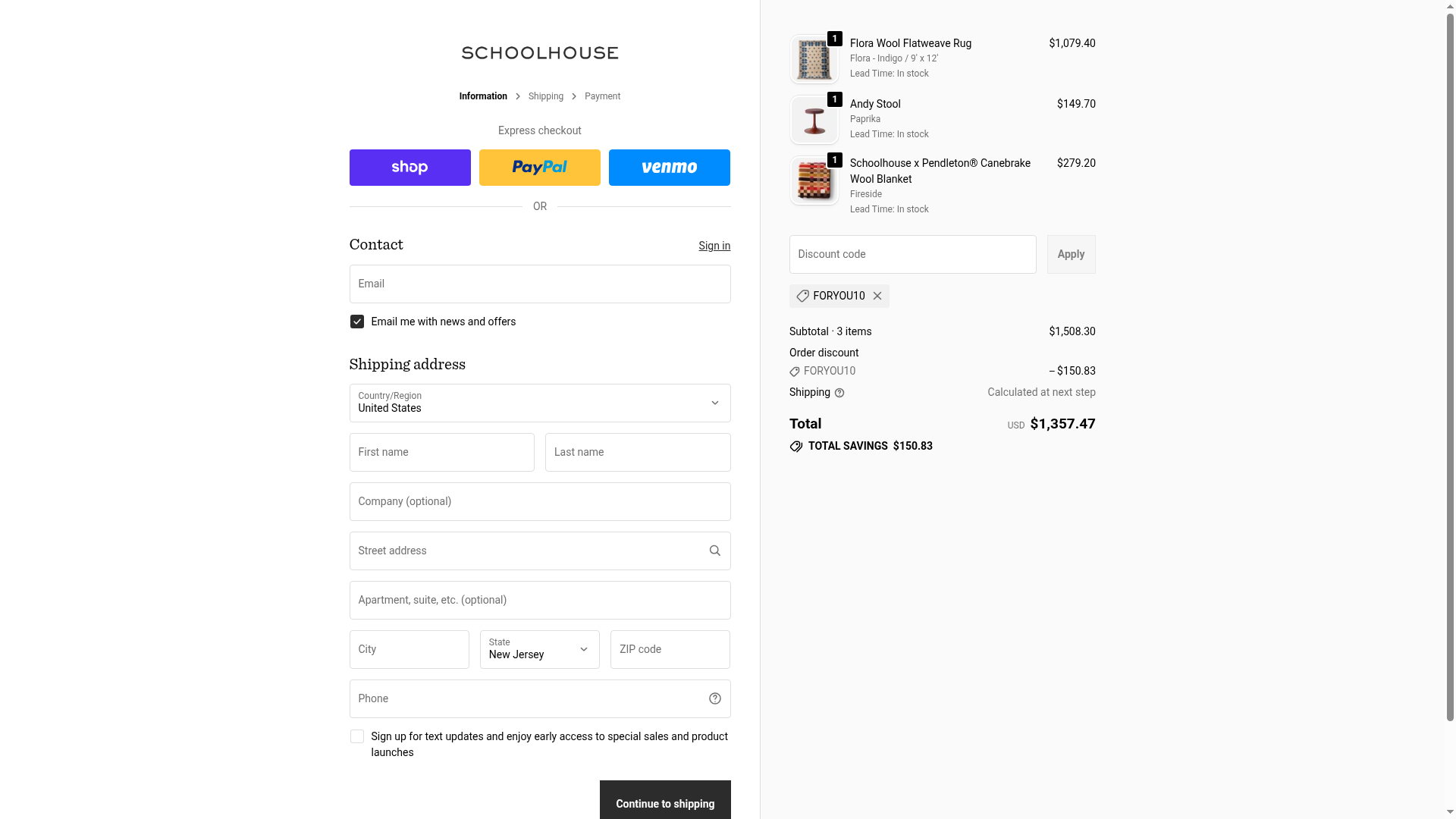Focus the Street address field

[x=527, y=551]
